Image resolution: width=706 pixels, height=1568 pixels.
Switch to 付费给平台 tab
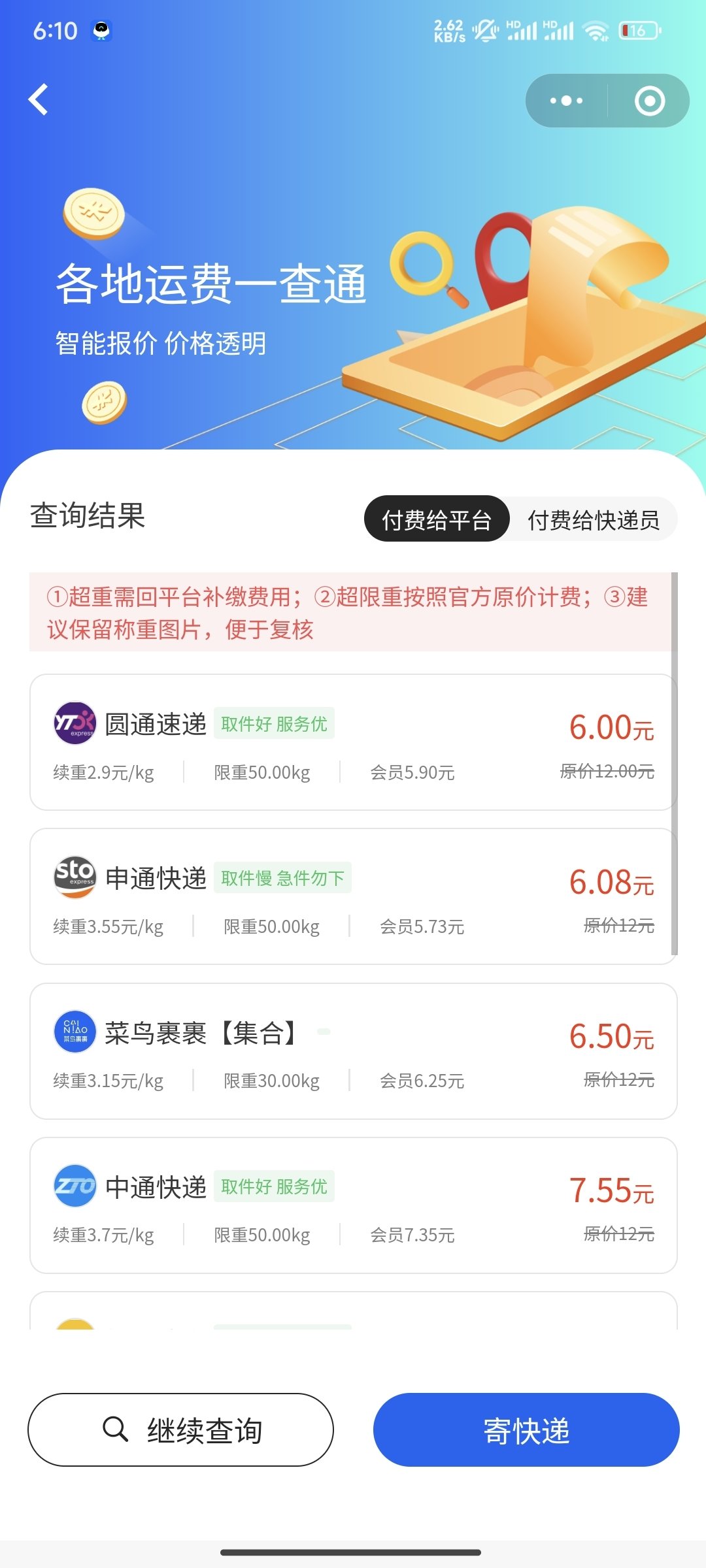click(x=437, y=519)
